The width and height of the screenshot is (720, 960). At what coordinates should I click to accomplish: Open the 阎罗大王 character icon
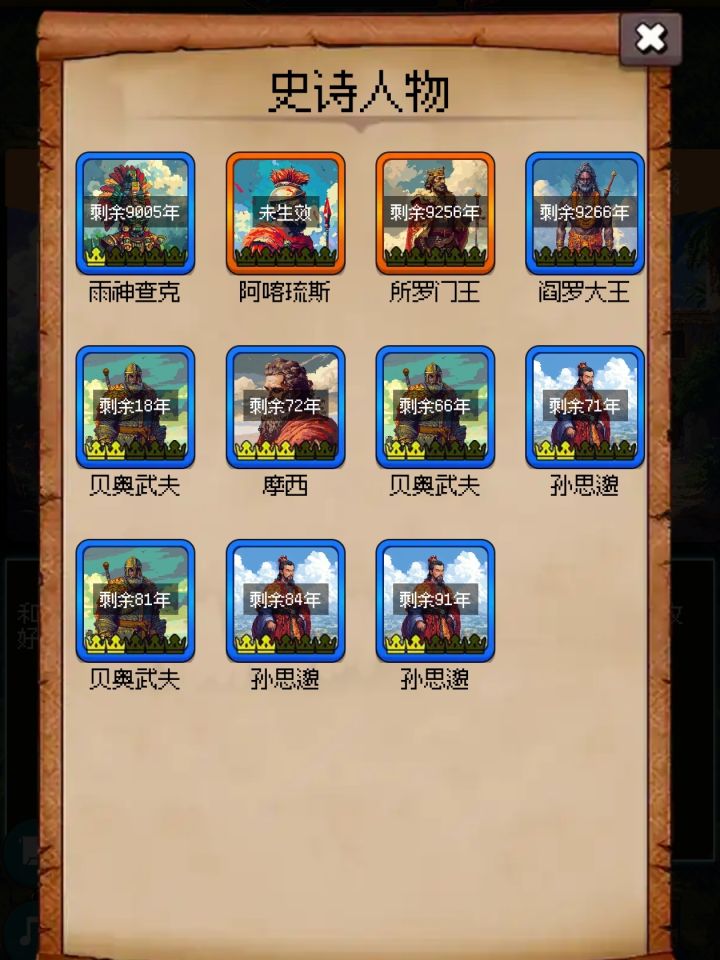click(585, 213)
